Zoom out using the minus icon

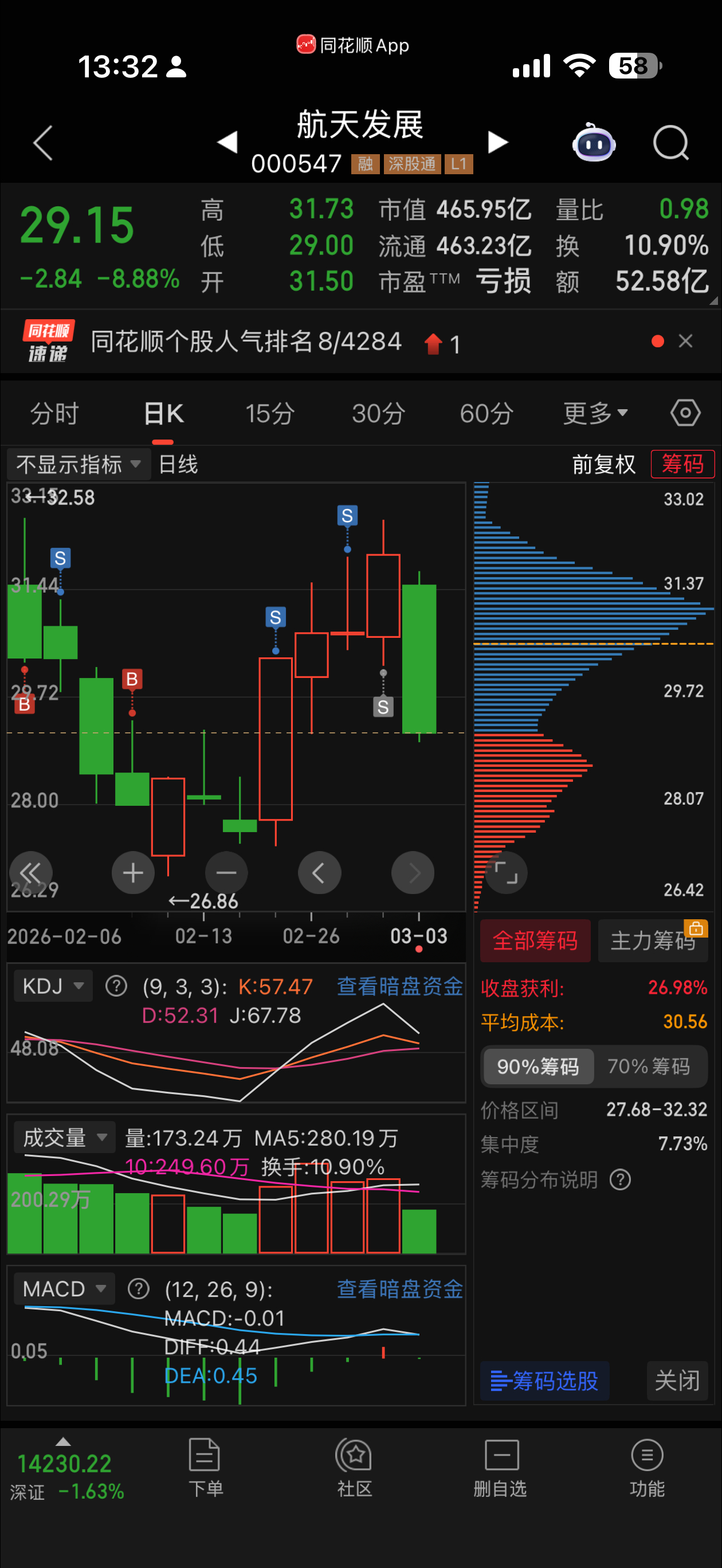click(226, 872)
